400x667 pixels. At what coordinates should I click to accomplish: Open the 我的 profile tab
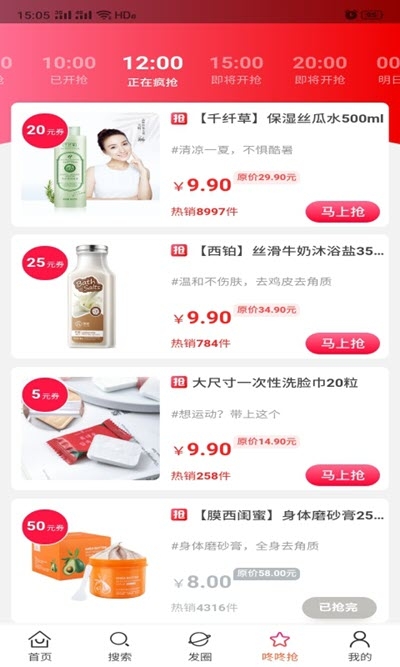(360, 646)
